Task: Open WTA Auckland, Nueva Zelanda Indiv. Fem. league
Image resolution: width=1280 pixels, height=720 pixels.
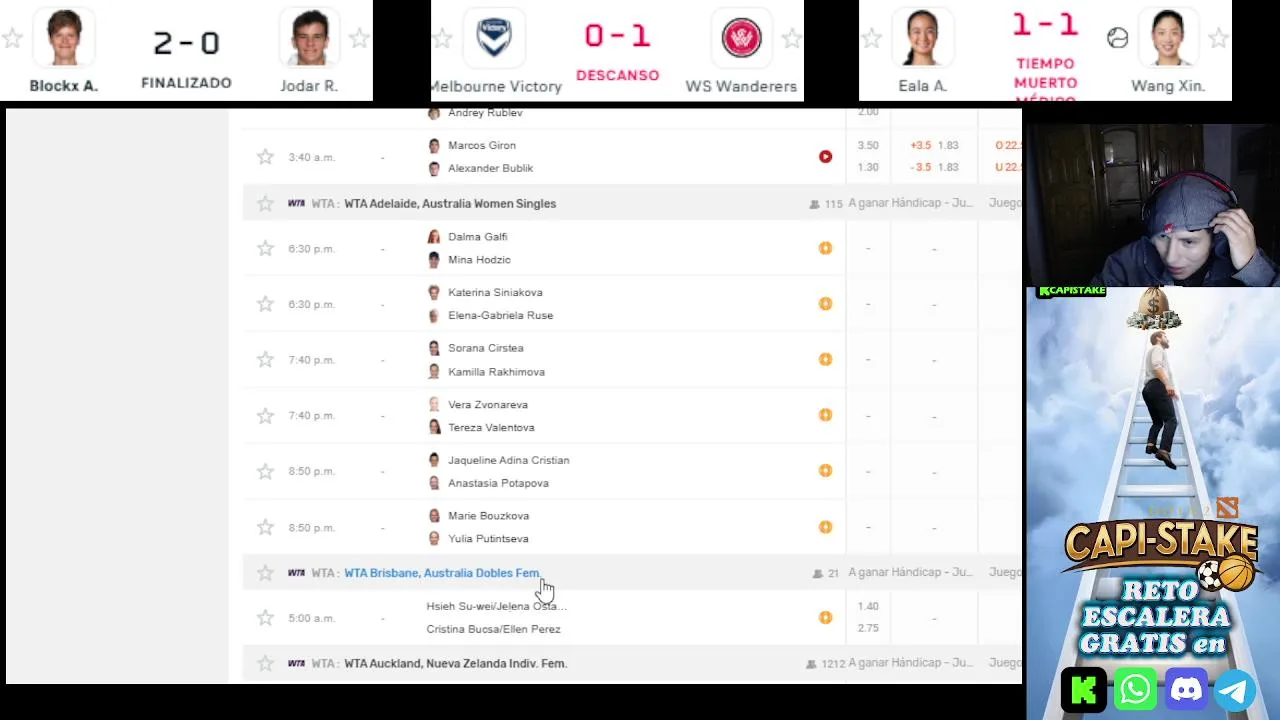Action: click(x=455, y=664)
